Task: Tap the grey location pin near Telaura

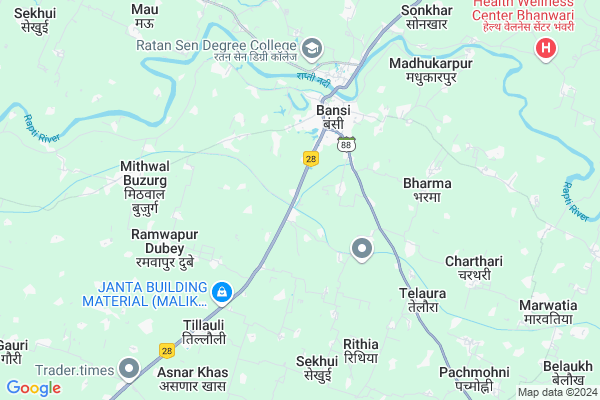Action: (362, 247)
